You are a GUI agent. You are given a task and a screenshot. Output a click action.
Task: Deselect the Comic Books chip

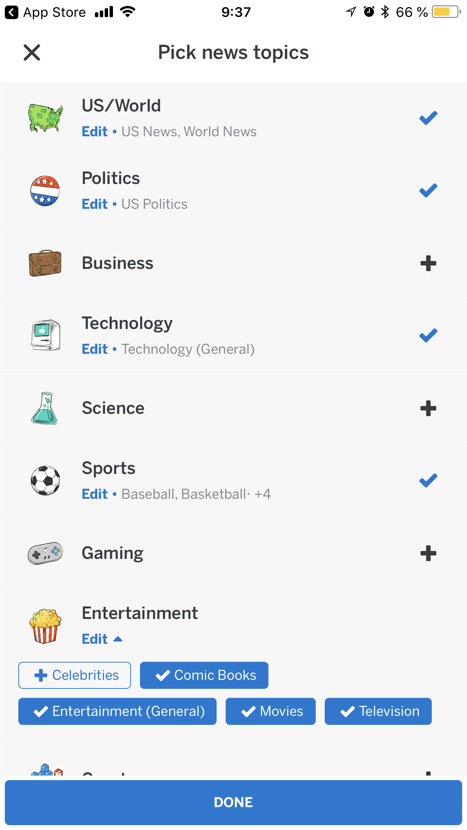(204, 675)
